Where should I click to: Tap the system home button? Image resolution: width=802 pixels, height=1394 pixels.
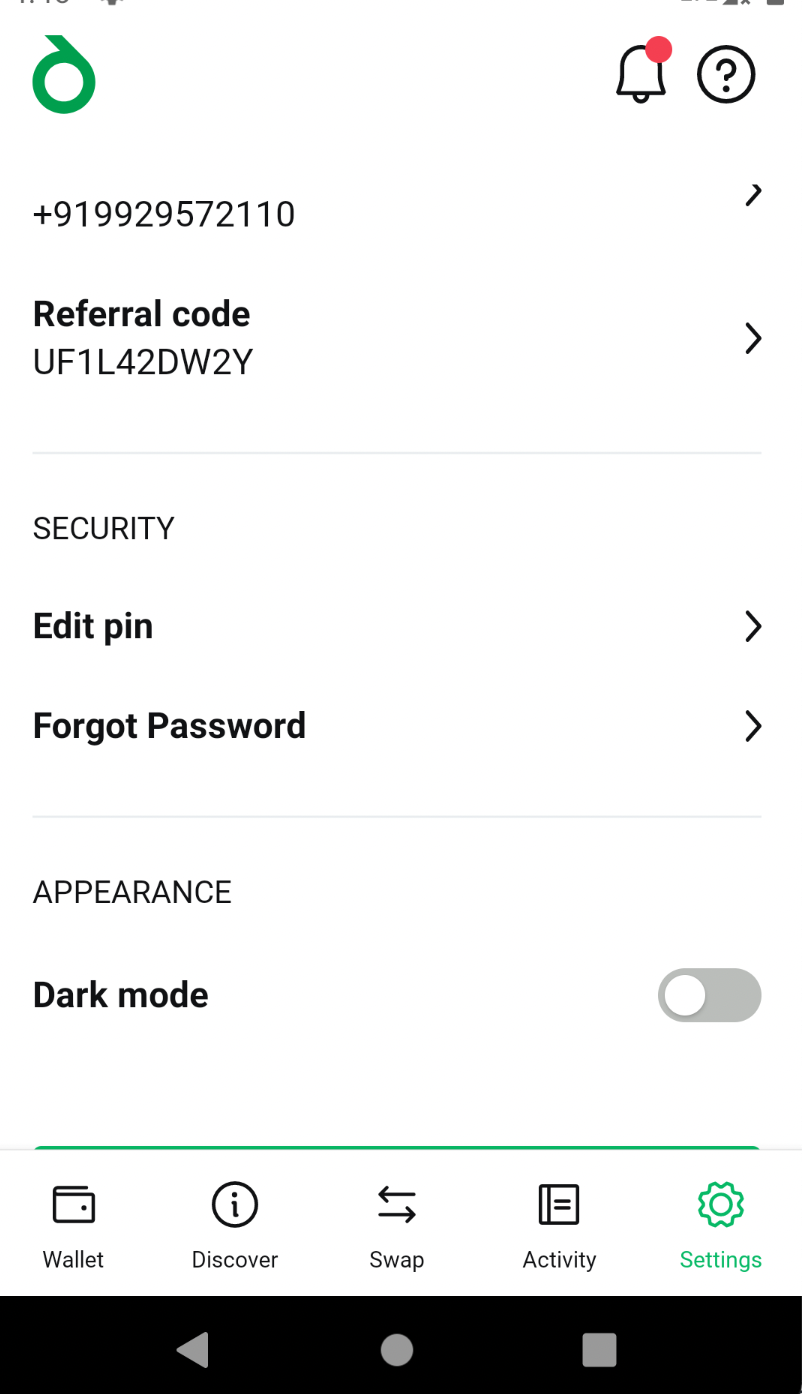397,1349
